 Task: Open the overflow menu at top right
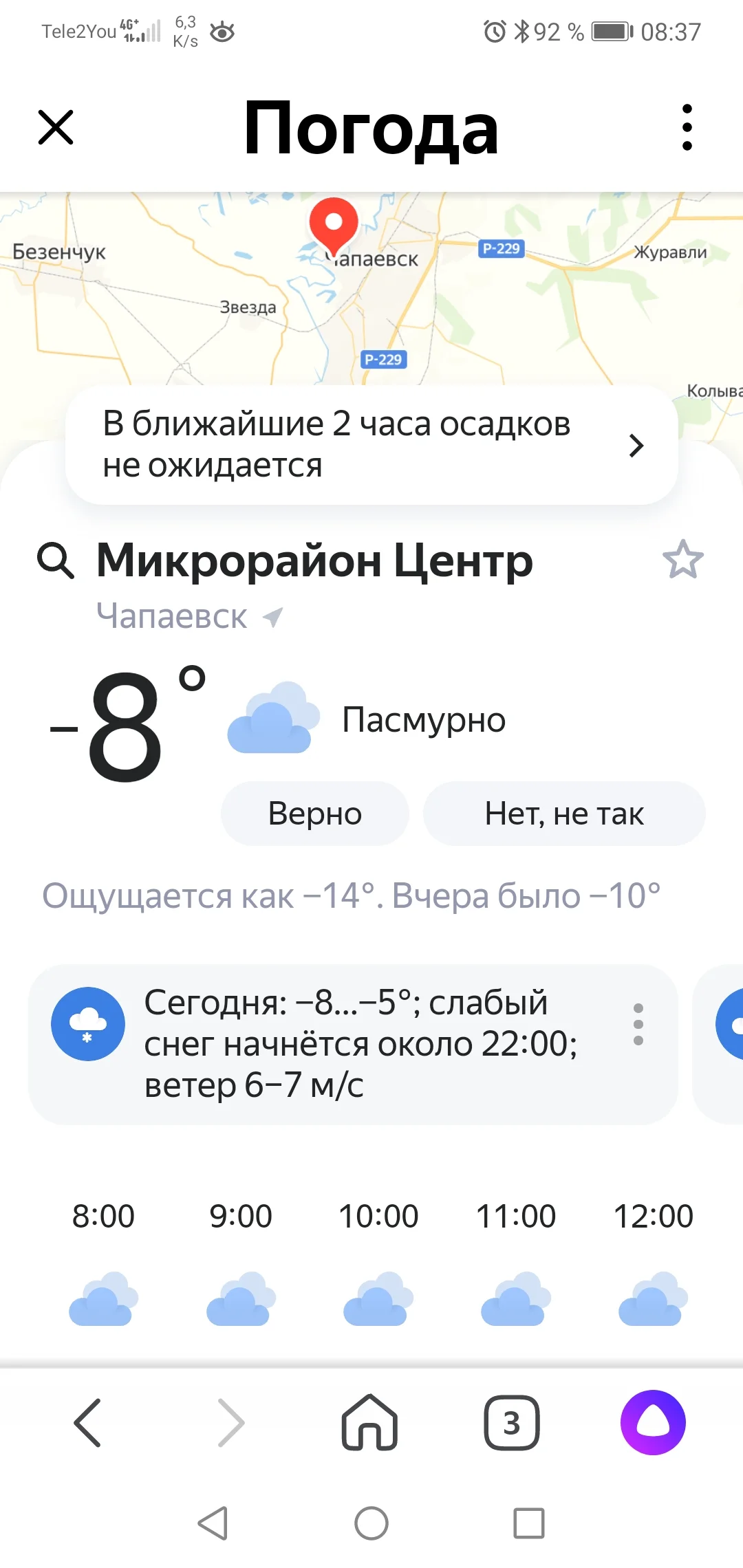pyautogui.click(x=686, y=127)
